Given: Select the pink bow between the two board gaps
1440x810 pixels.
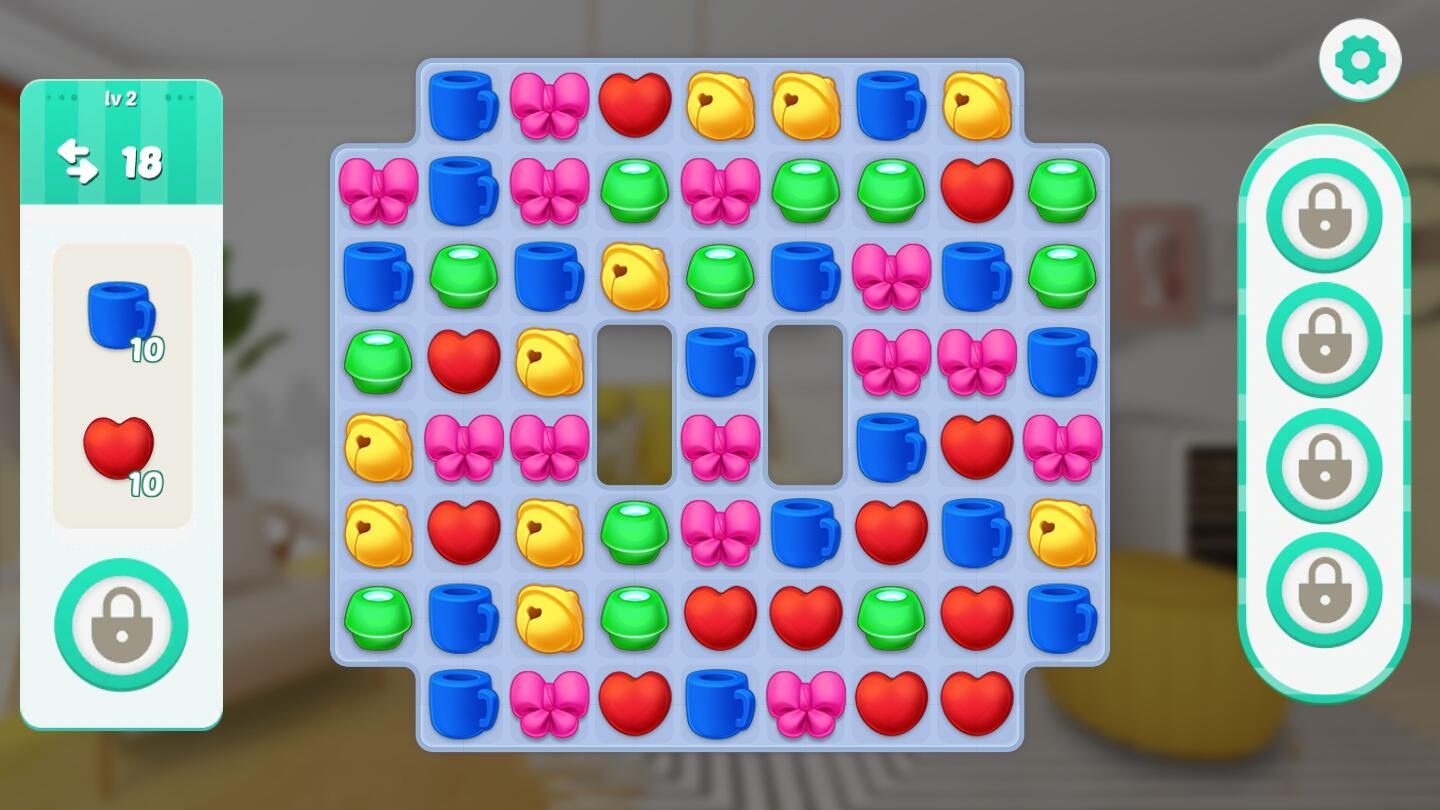Looking at the screenshot, I should (719, 446).
